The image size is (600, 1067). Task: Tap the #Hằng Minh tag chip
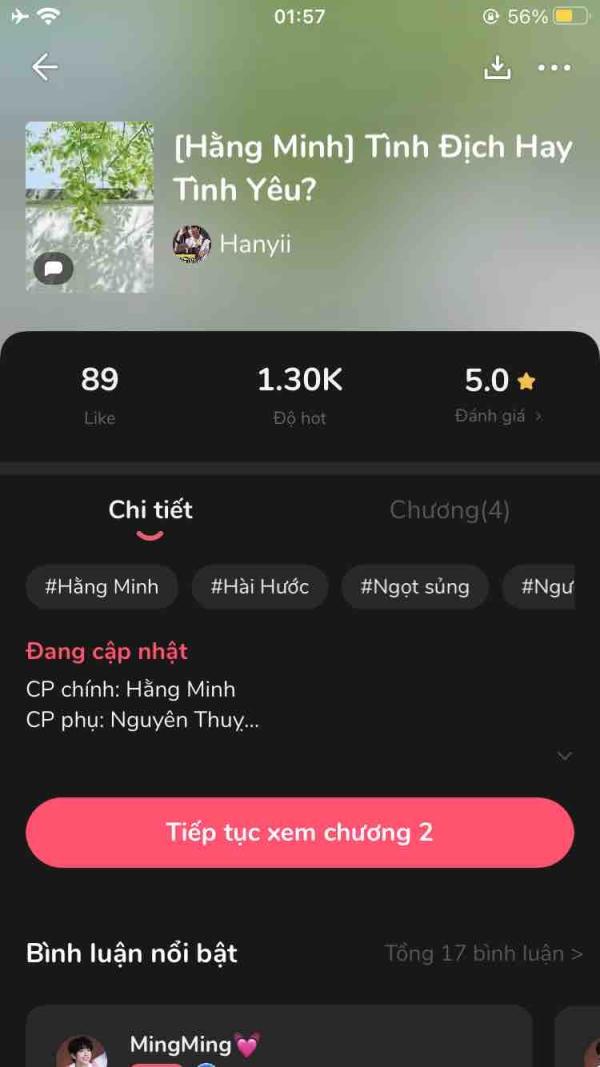click(102, 587)
